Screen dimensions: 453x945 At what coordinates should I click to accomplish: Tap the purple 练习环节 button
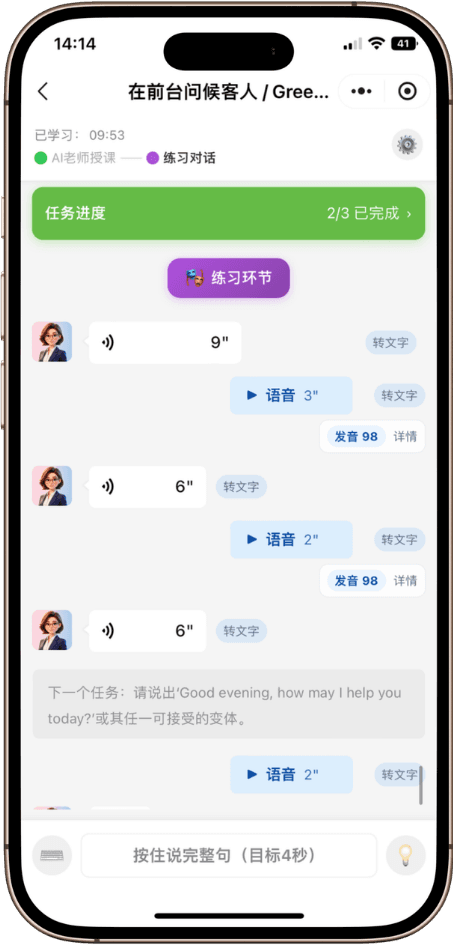pos(228,278)
